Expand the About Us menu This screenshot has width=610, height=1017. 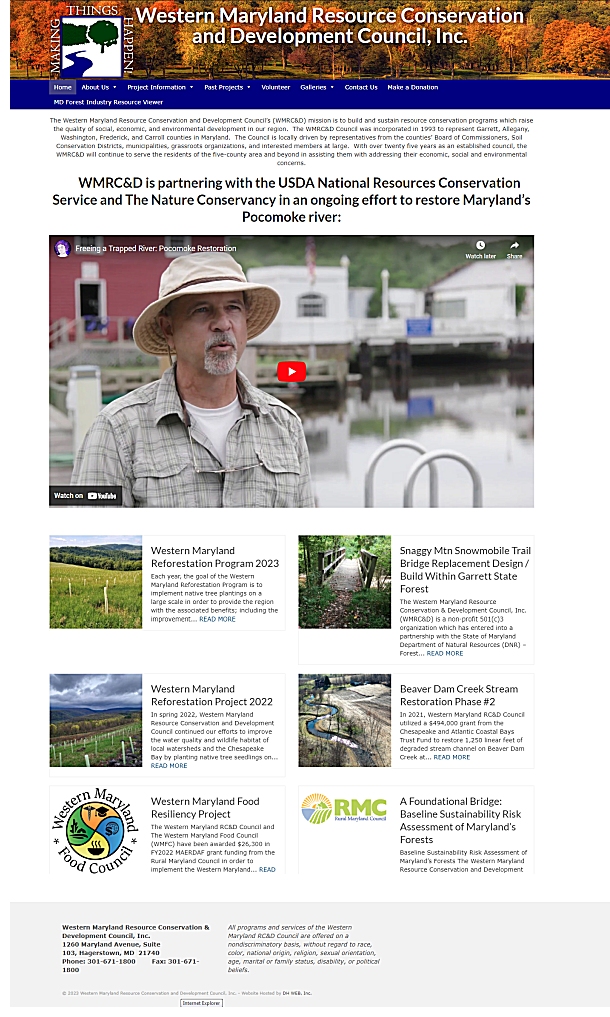click(x=98, y=87)
